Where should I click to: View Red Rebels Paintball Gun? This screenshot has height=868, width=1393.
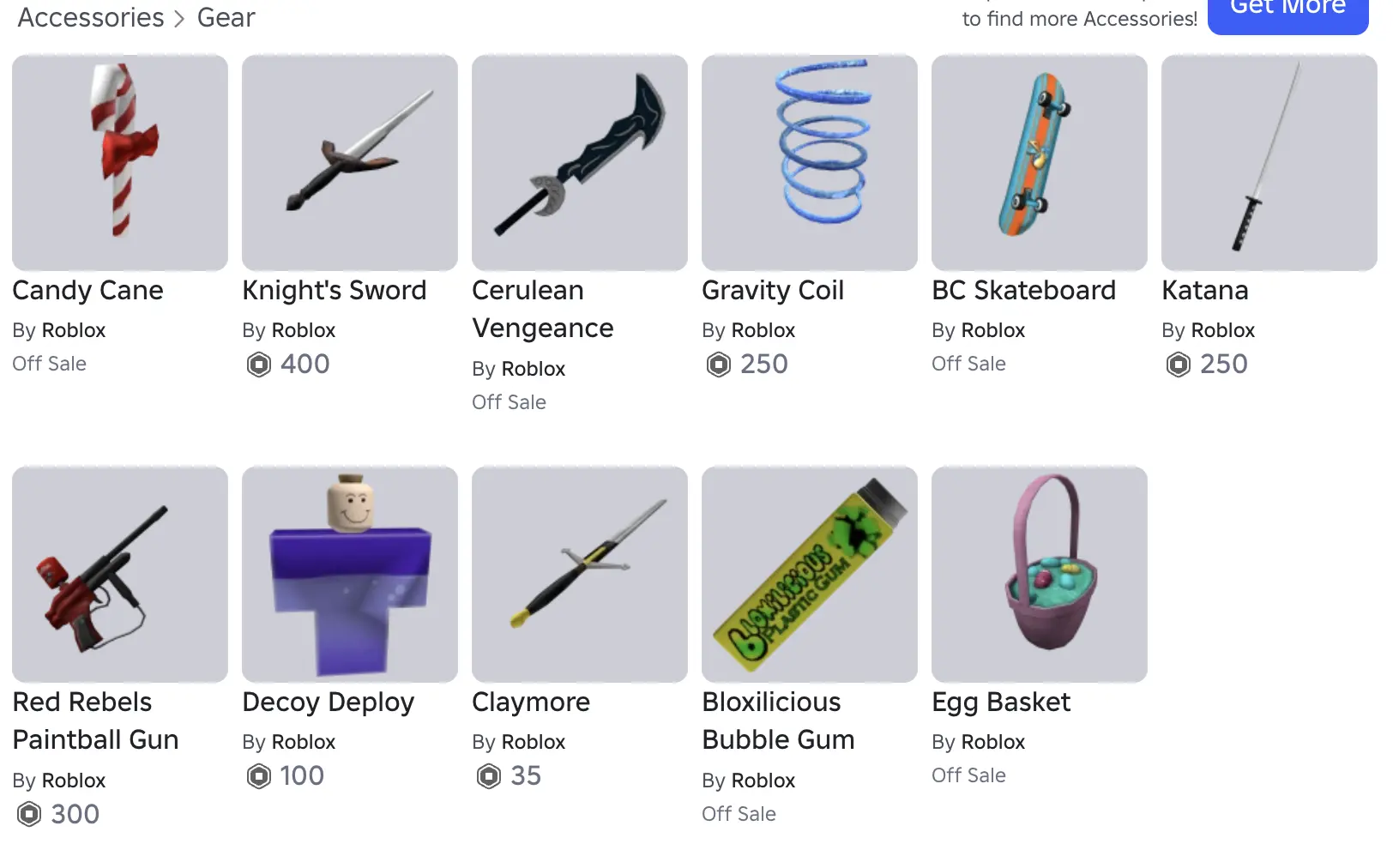click(120, 575)
